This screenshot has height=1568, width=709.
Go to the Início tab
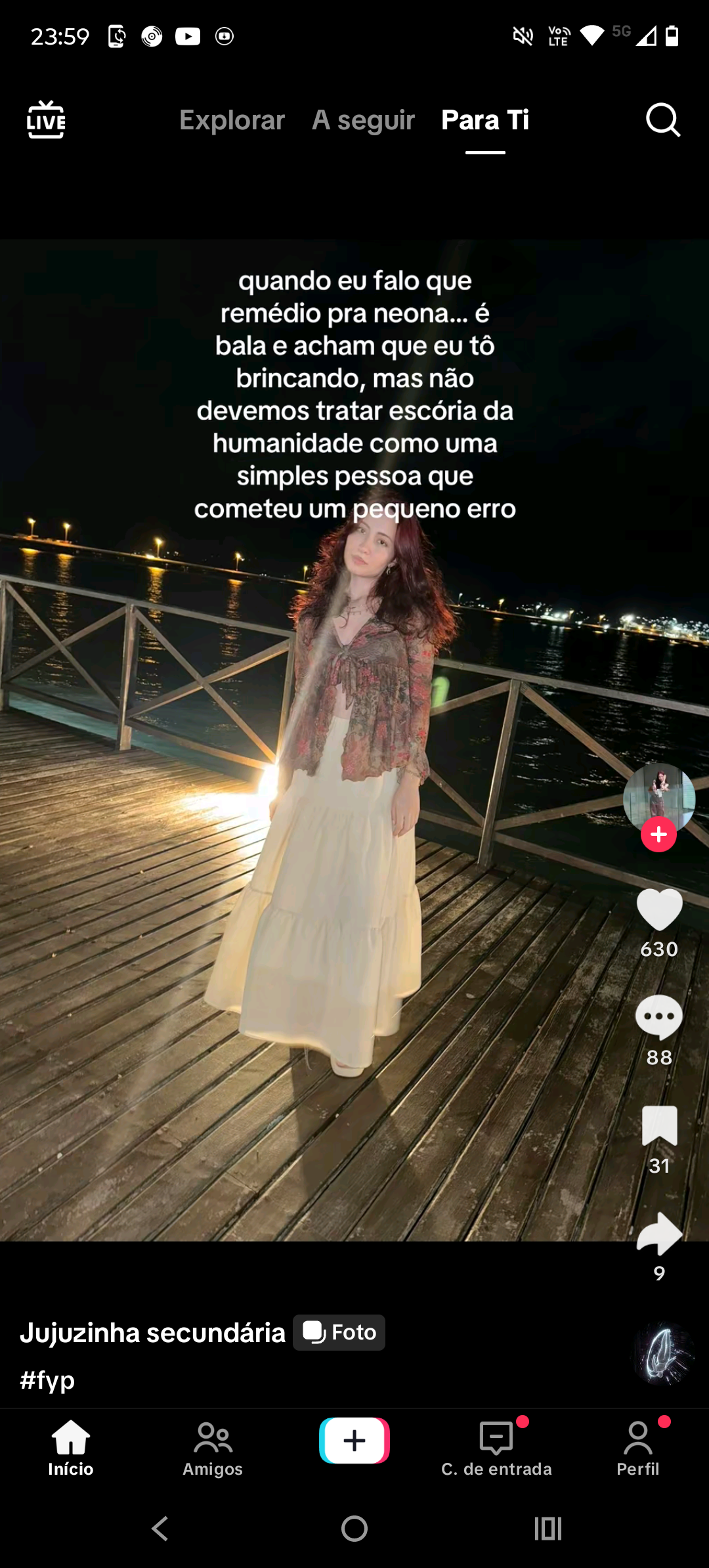pyautogui.click(x=71, y=1448)
